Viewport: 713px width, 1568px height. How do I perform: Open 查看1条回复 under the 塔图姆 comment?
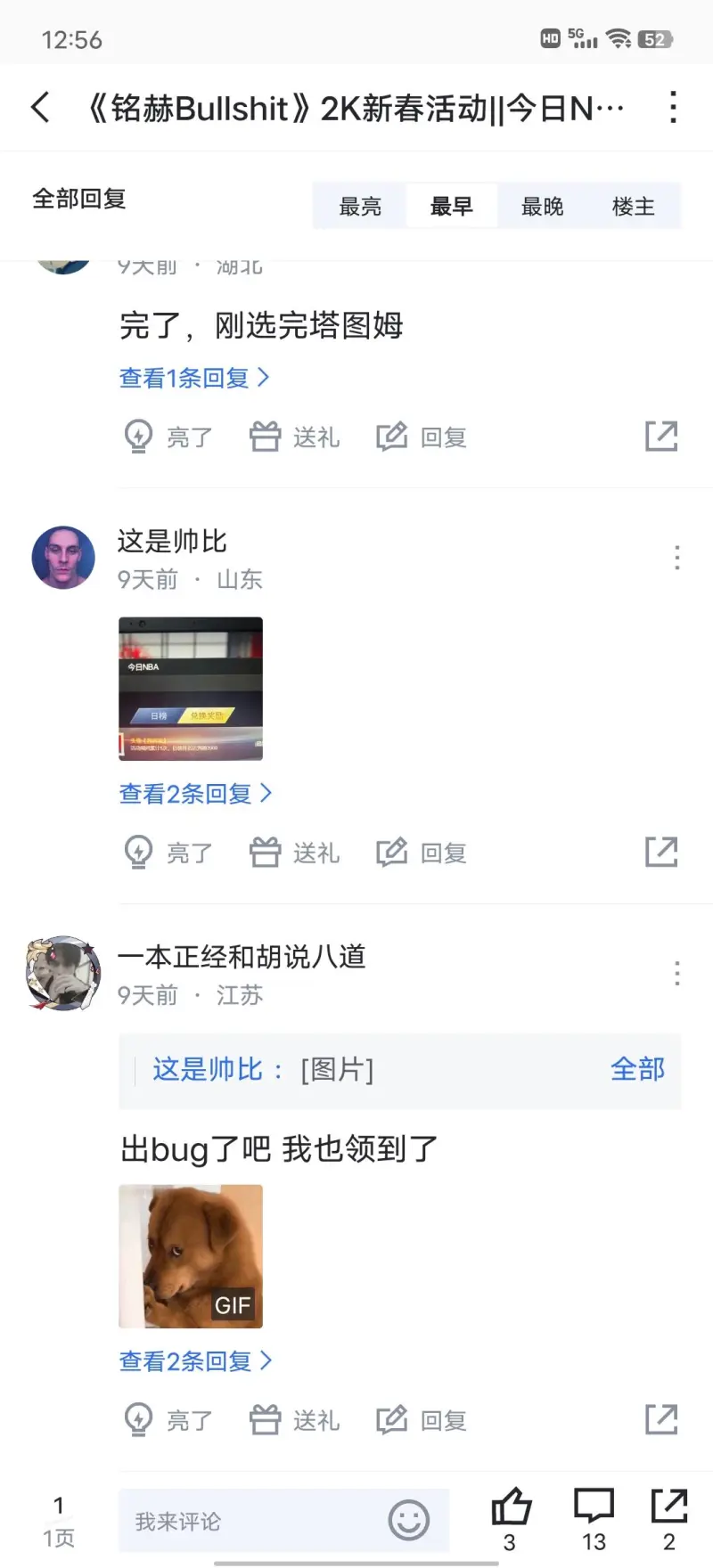(193, 378)
